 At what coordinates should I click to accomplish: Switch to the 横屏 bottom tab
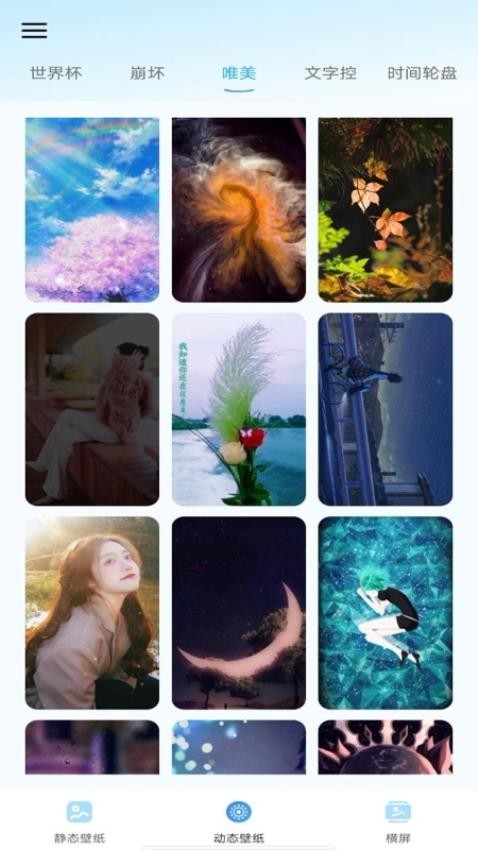click(398, 821)
